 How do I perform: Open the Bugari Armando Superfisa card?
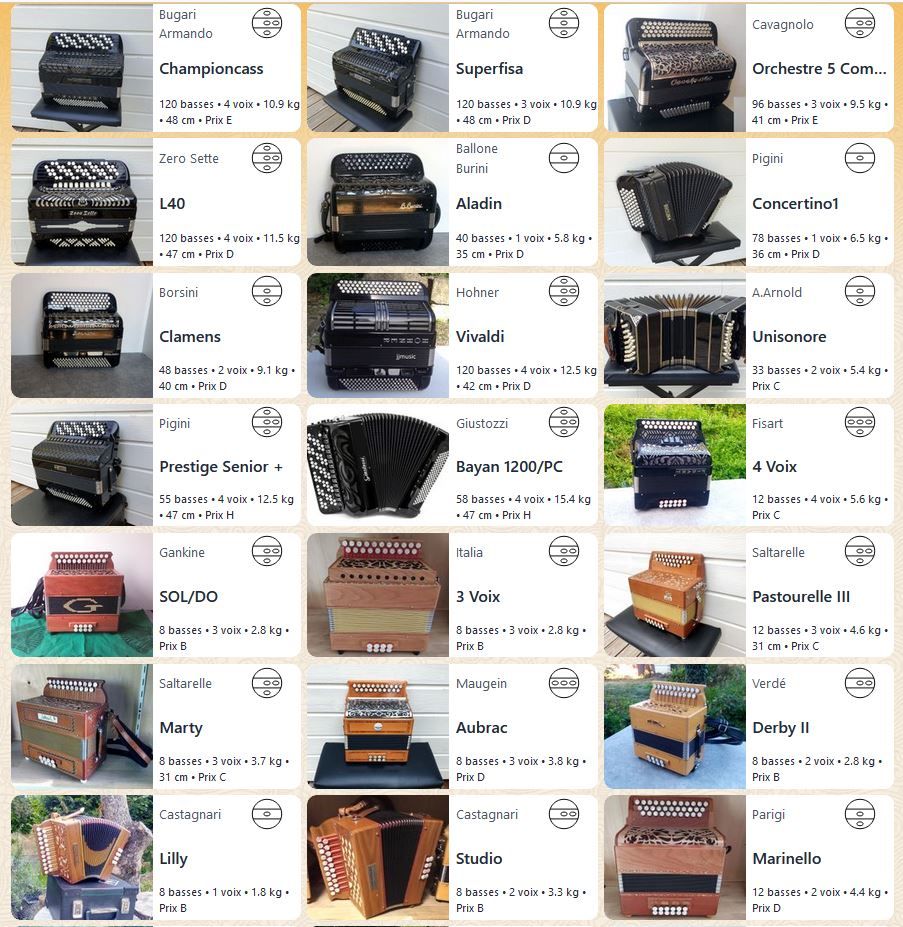click(x=489, y=69)
